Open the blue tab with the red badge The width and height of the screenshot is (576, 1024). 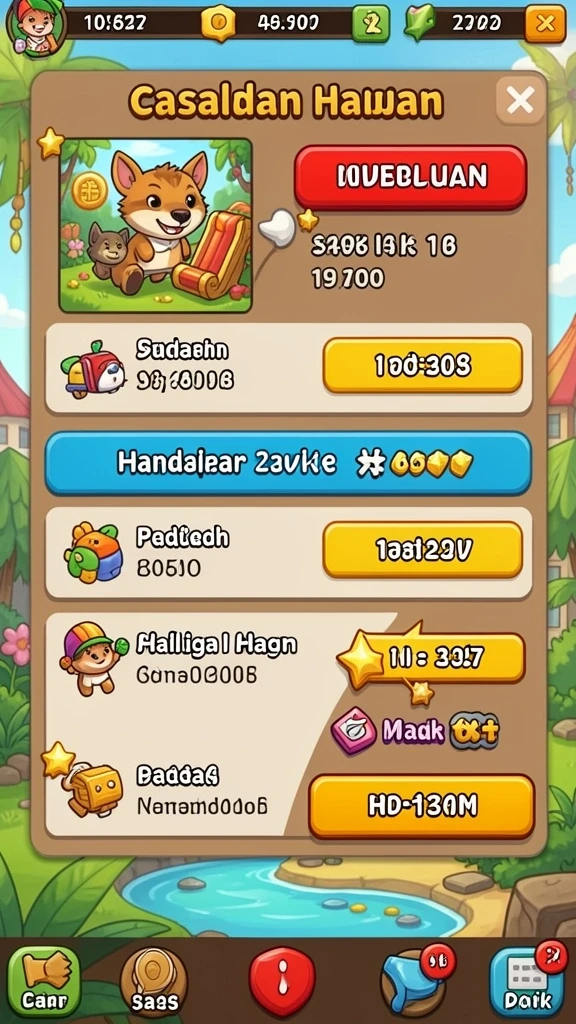413,980
